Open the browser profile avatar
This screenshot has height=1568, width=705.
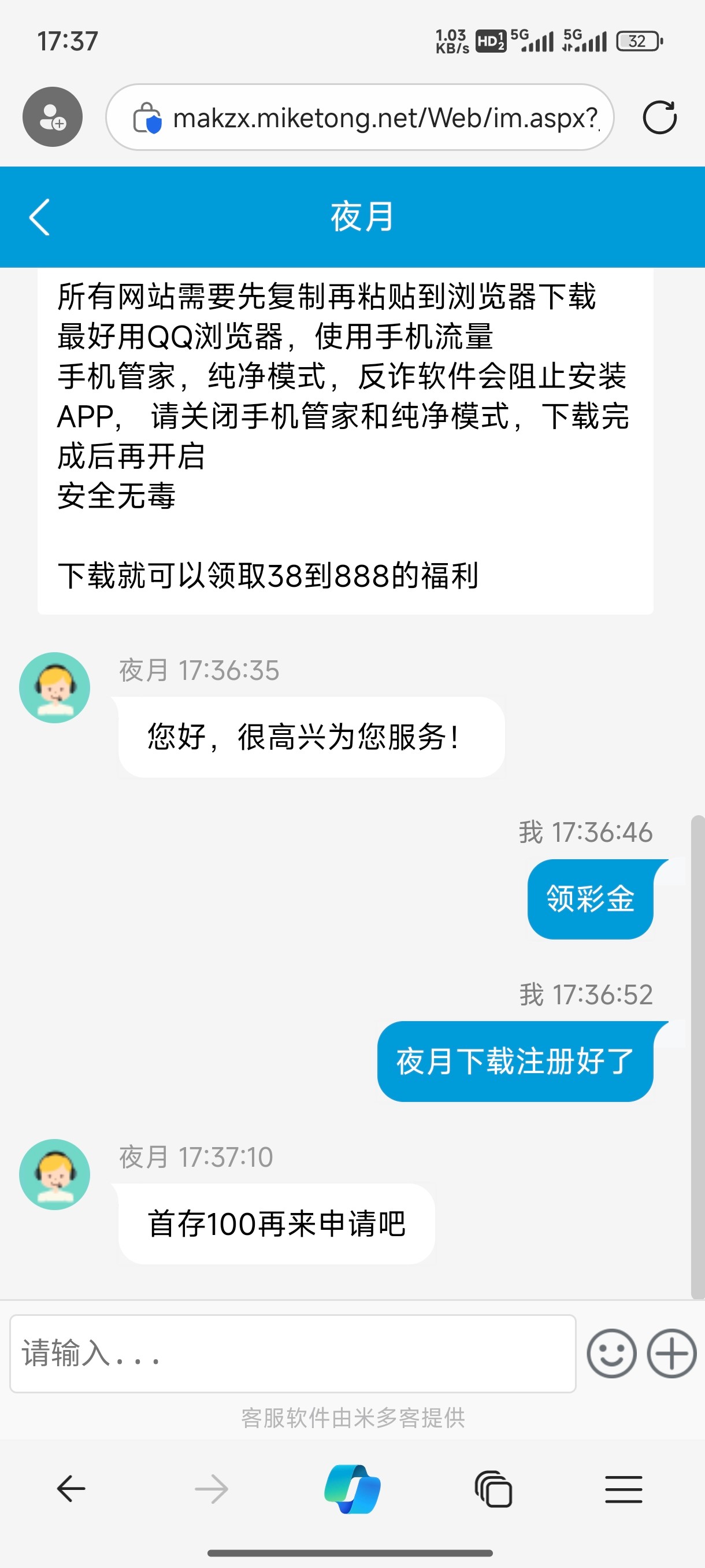pyautogui.click(x=53, y=117)
